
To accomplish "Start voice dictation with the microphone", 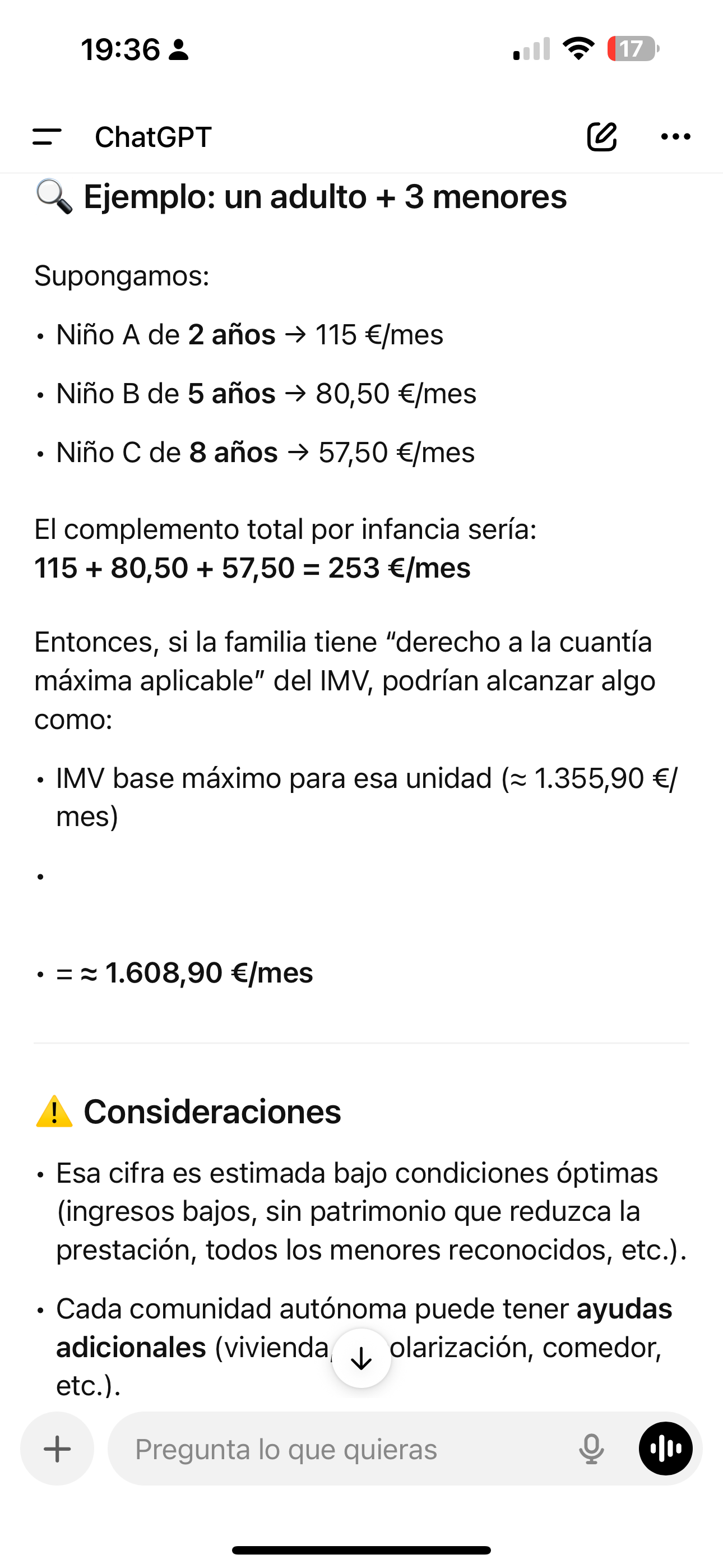I will (591, 1449).
